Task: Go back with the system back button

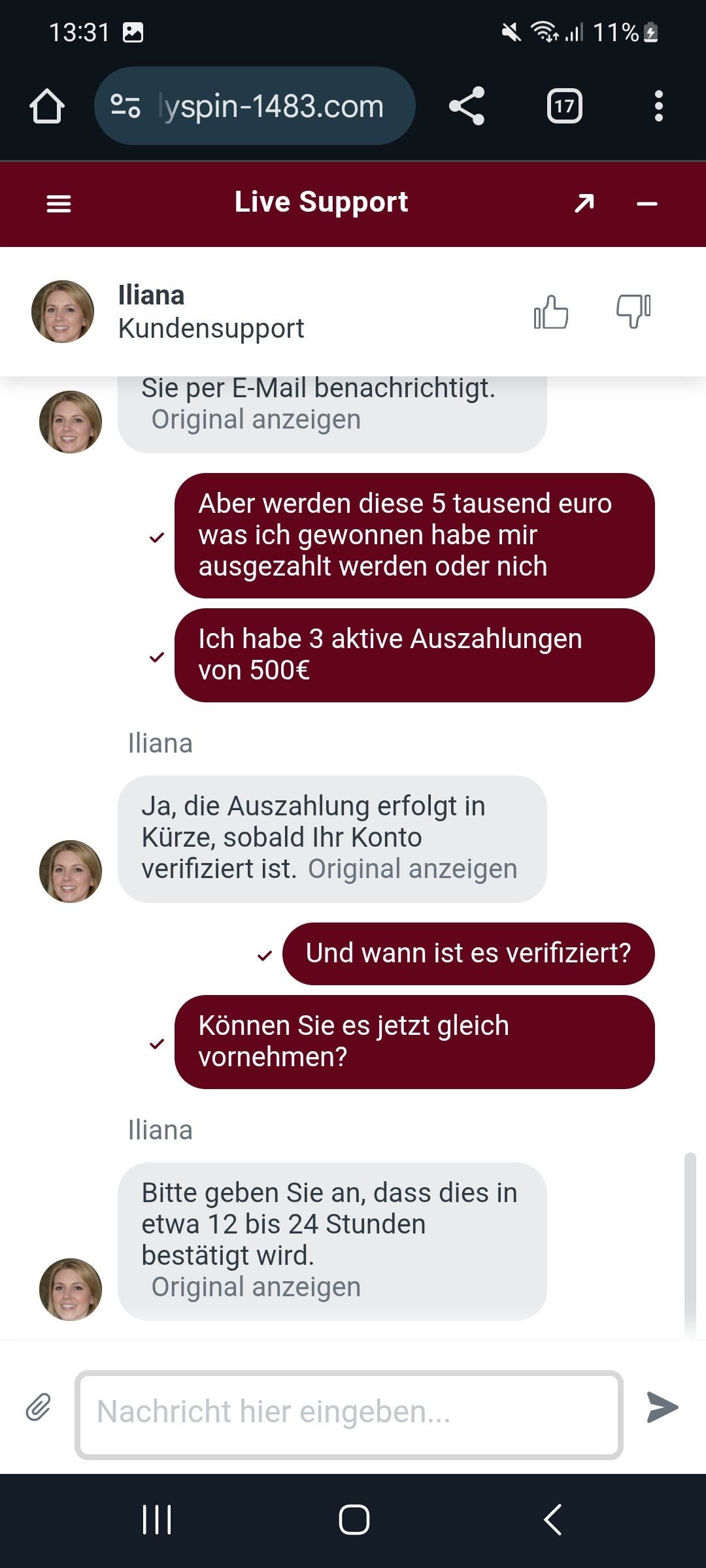Action: 553,1519
